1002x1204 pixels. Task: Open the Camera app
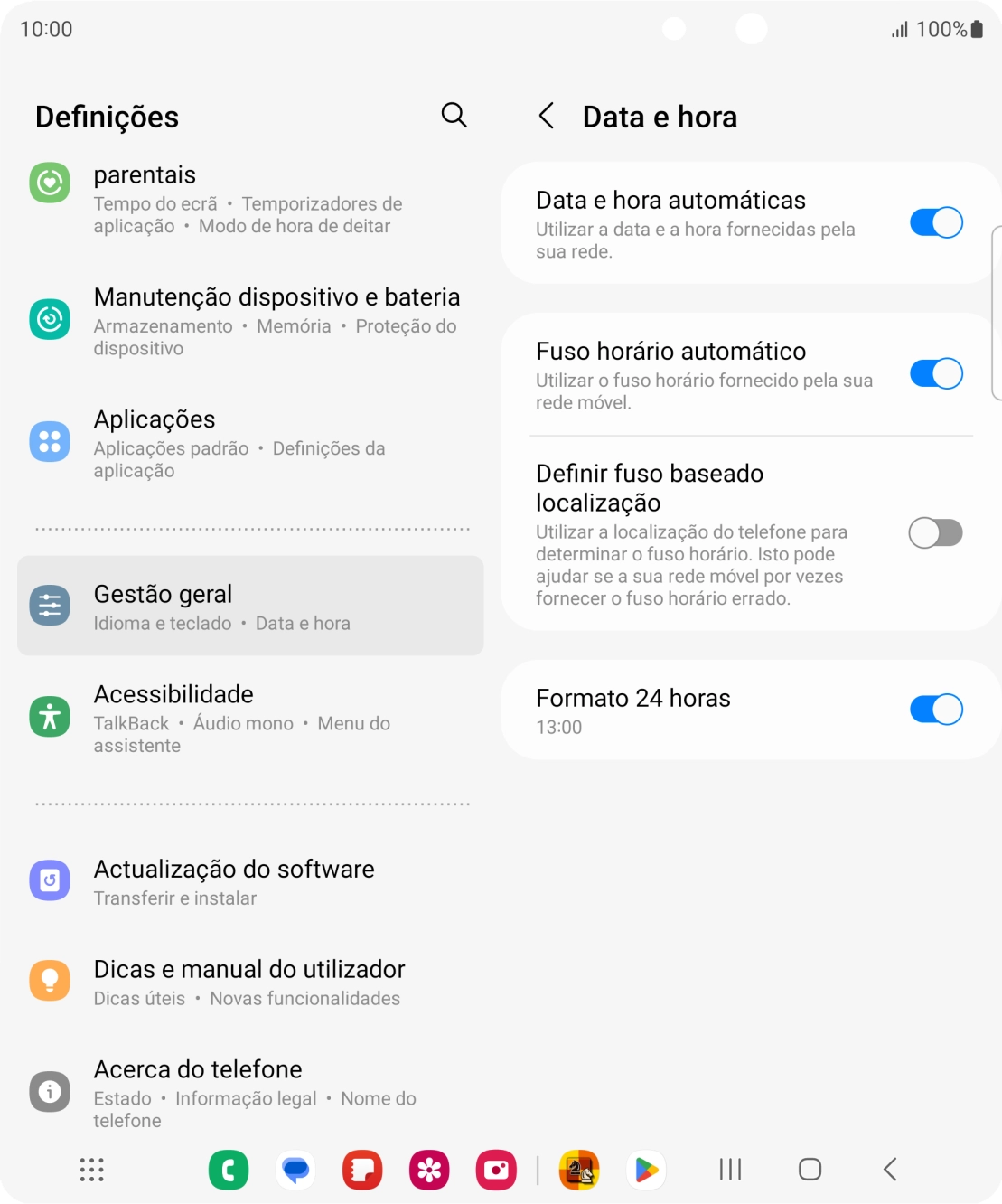[x=496, y=1170]
